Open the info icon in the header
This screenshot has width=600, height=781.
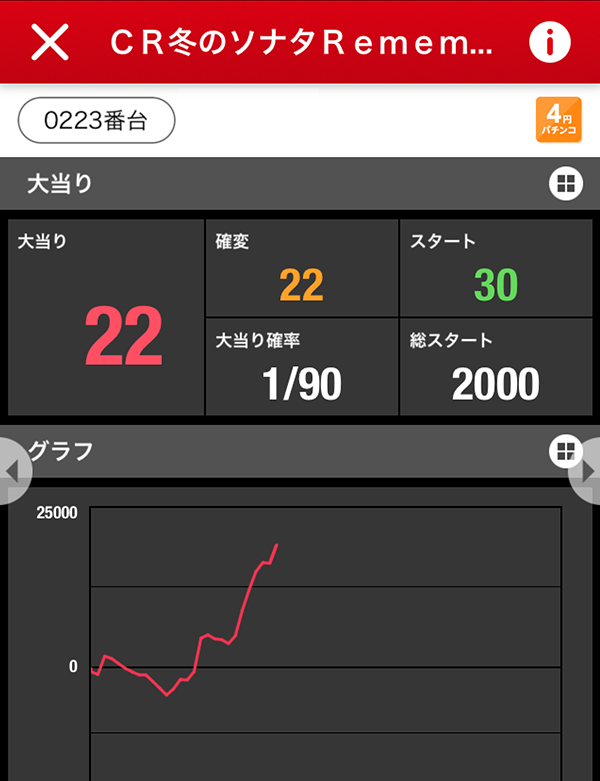pos(549,42)
